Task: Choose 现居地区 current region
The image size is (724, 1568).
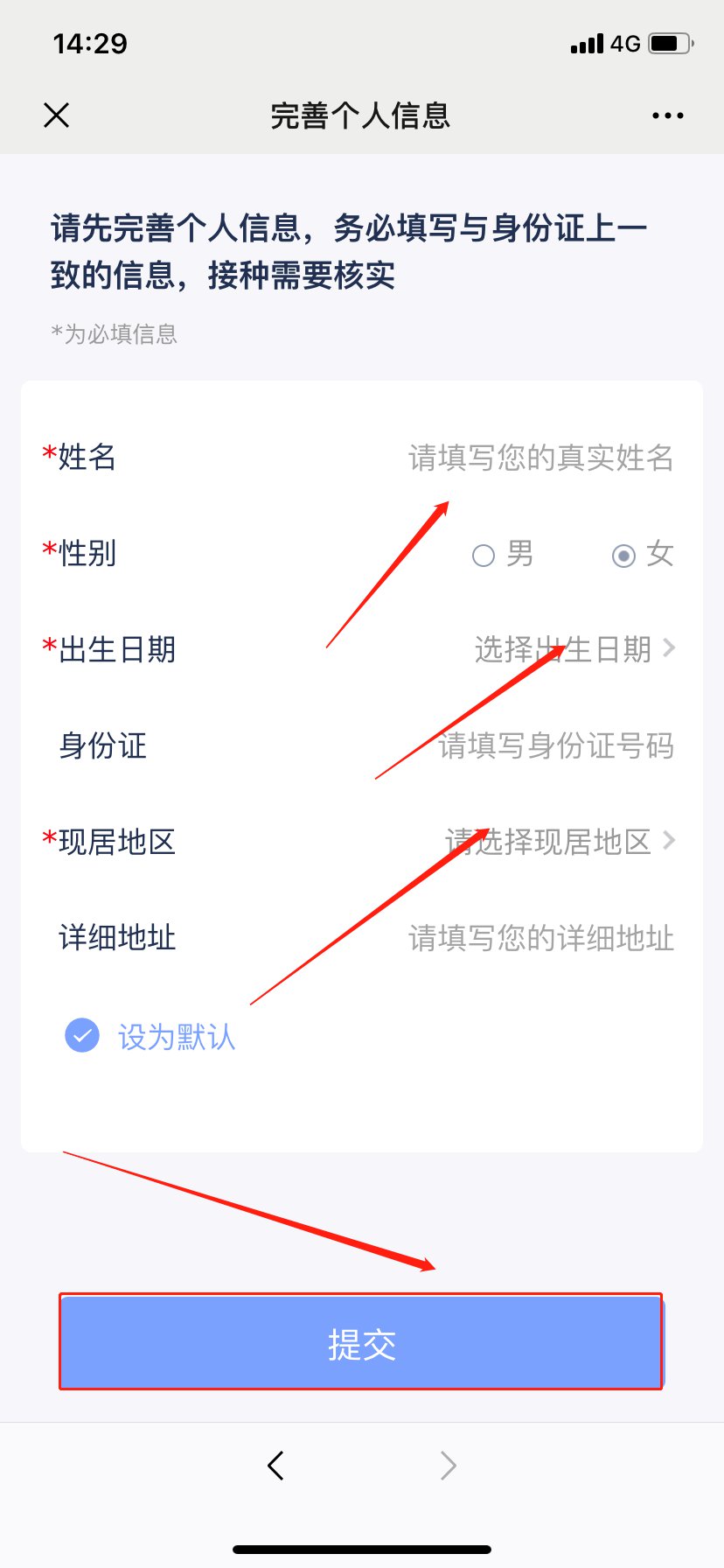Action: [560, 842]
